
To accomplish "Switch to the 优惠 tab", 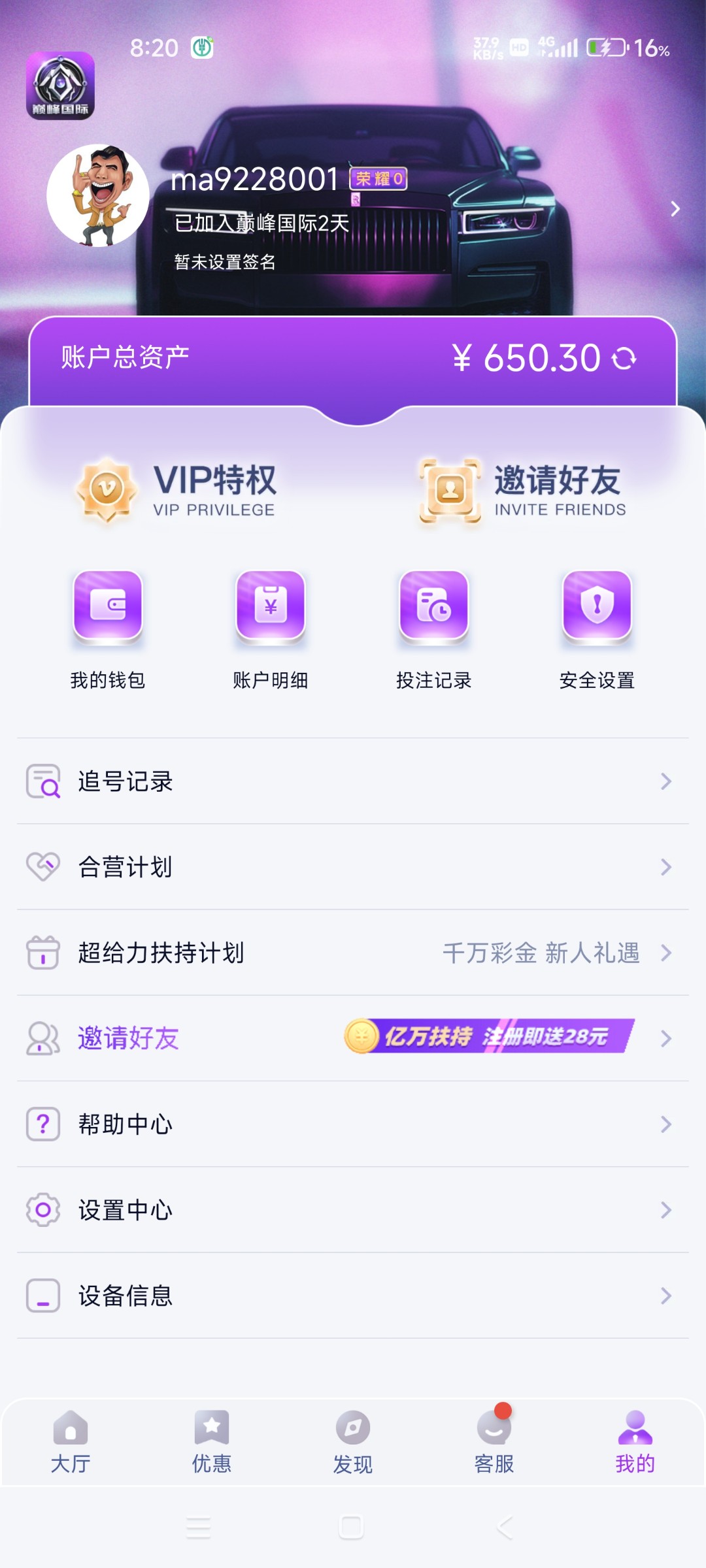I will pyautogui.click(x=212, y=1442).
